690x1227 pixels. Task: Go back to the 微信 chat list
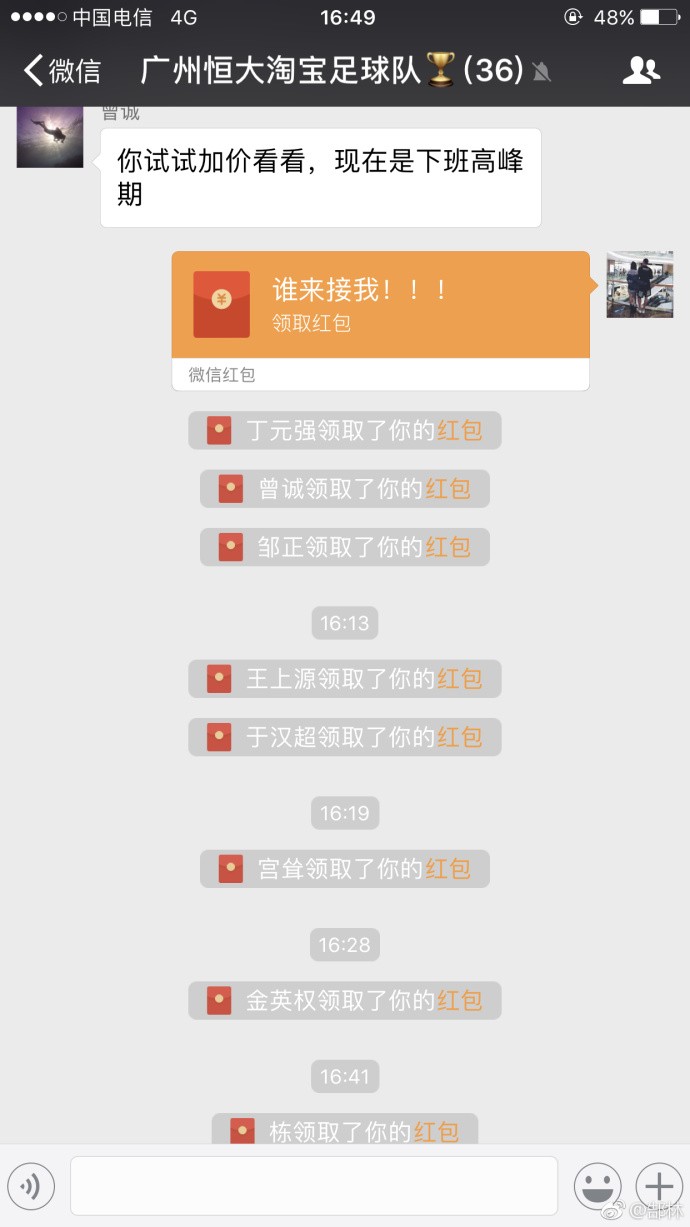coord(62,71)
